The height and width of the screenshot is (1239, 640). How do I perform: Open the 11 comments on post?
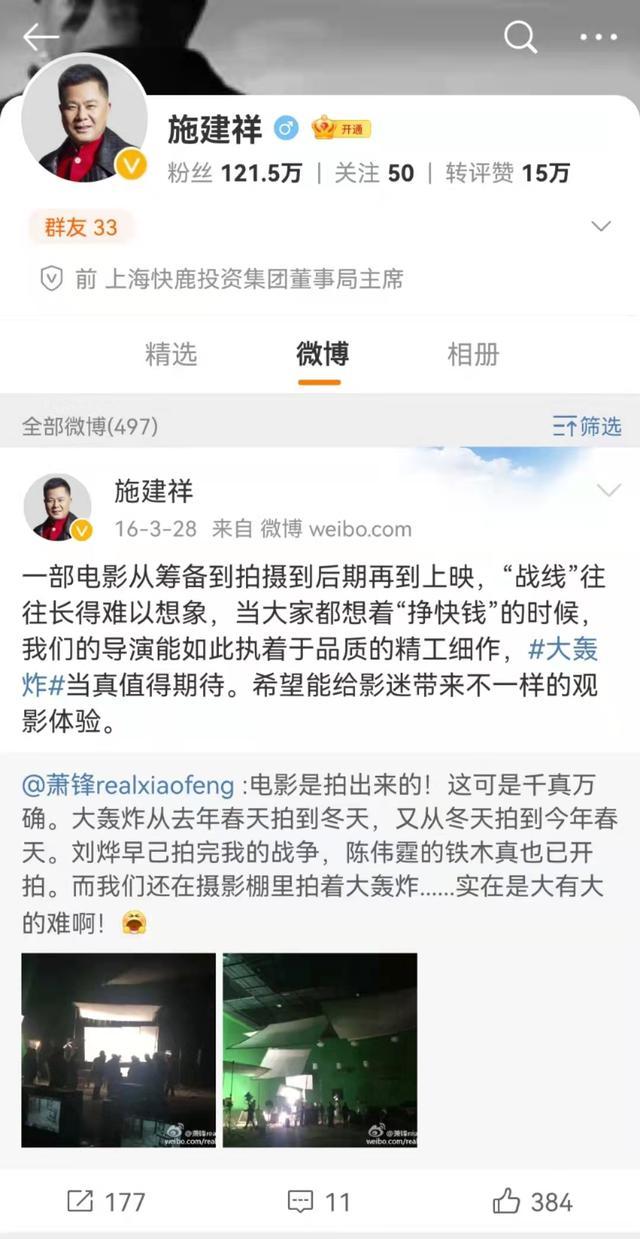coord(318,1201)
